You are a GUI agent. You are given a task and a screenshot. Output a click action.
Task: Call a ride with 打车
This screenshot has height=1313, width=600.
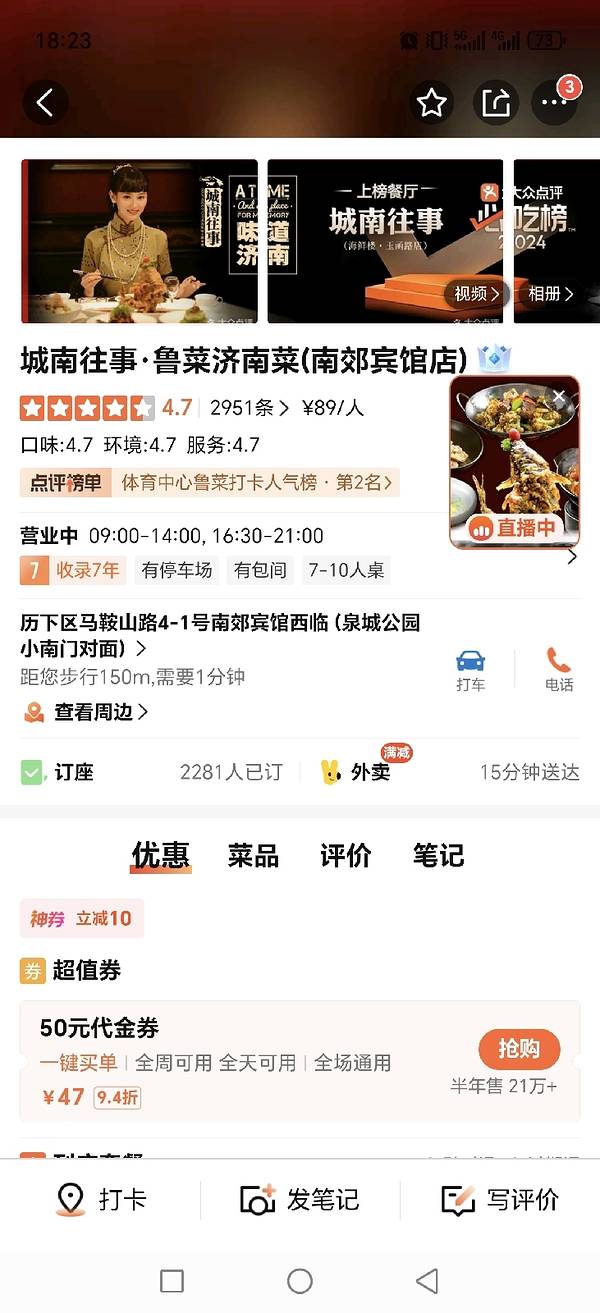coord(470,669)
